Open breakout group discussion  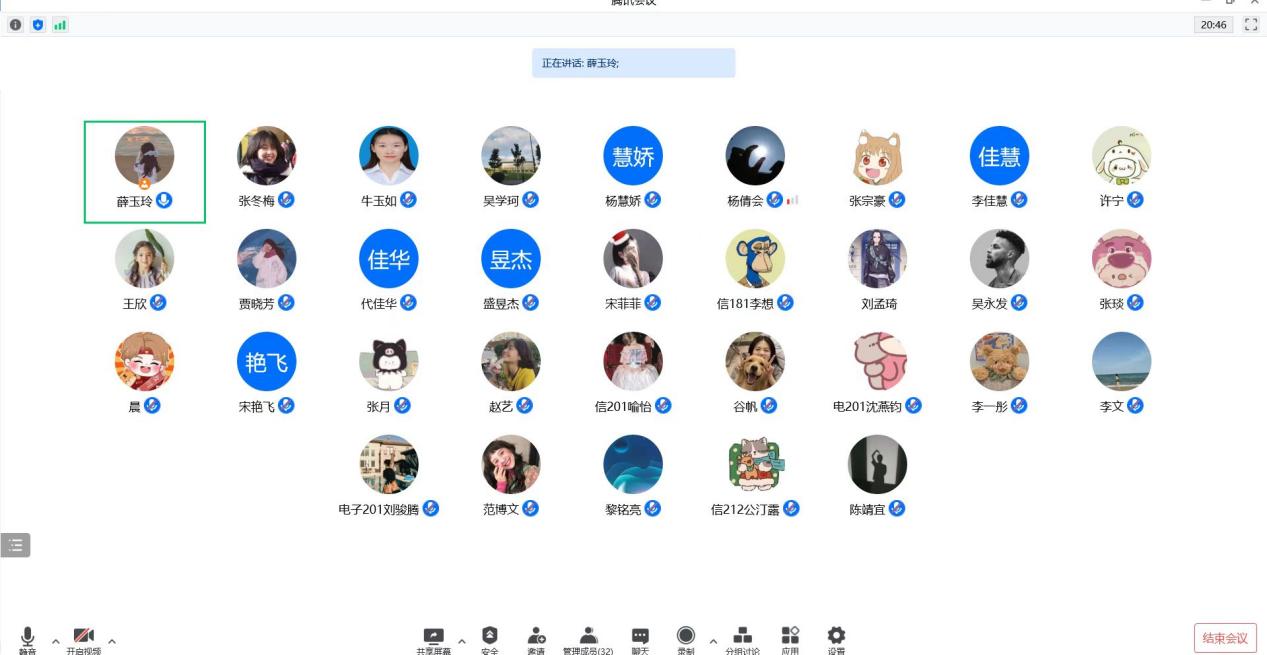pyautogui.click(x=742, y=638)
